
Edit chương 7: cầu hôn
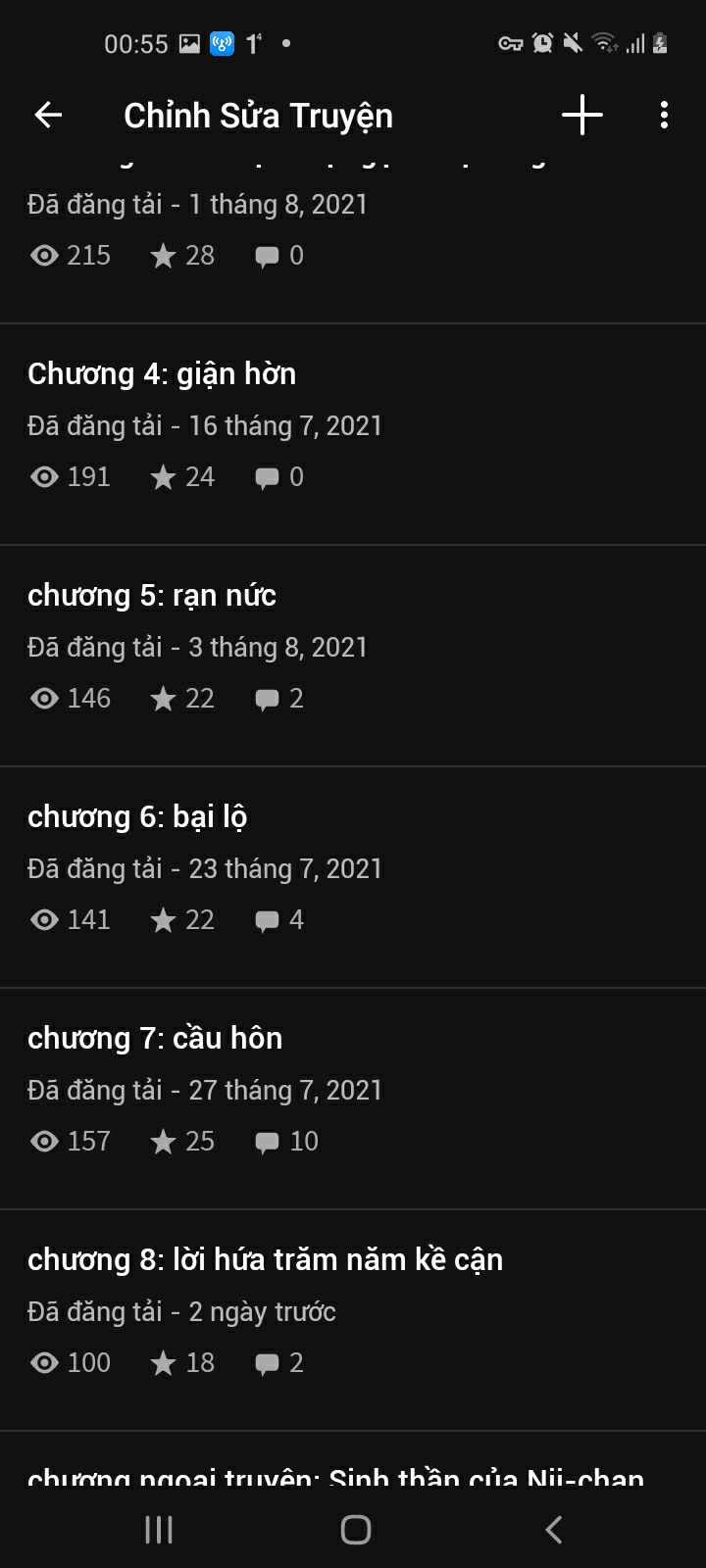point(353,1099)
